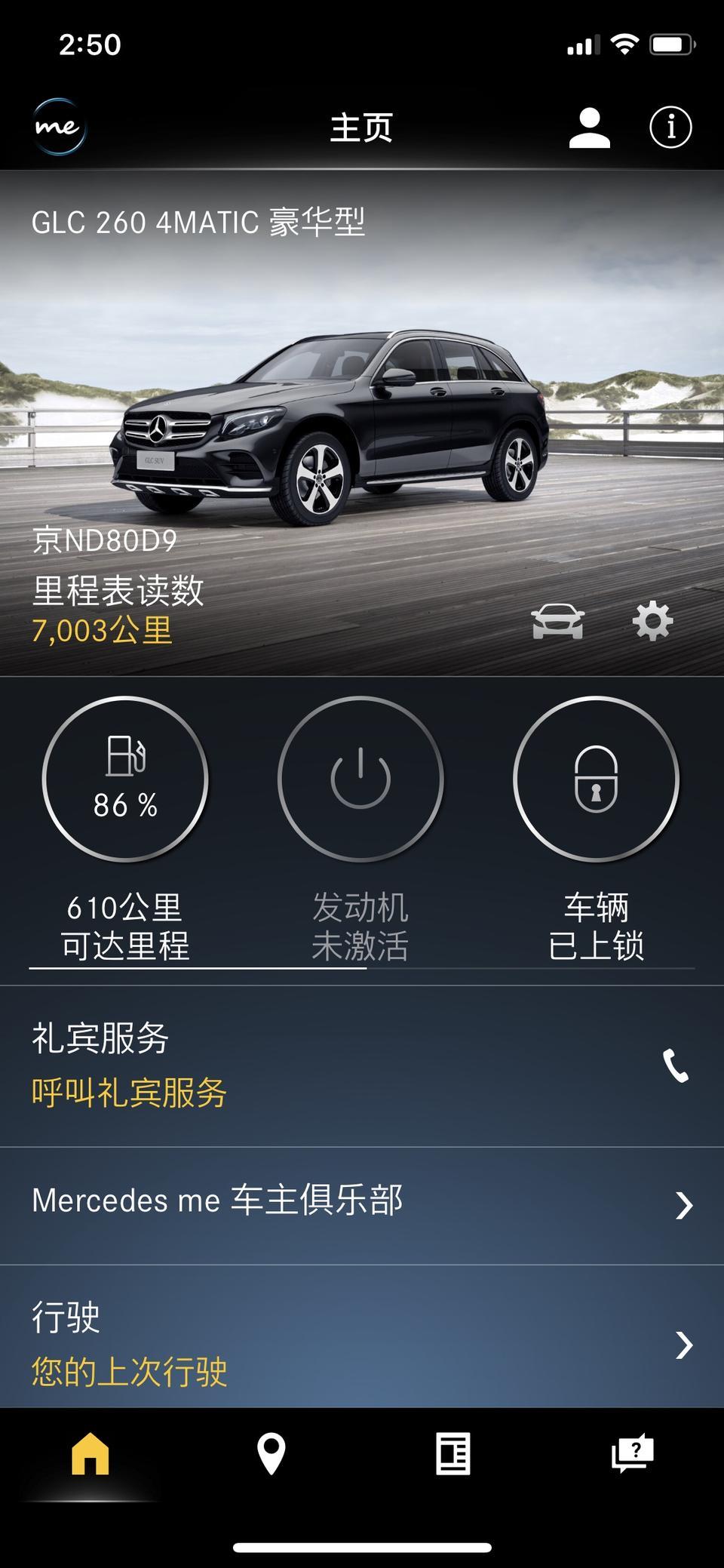
Task: Select the 86% fuel range circle
Action: point(125,779)
